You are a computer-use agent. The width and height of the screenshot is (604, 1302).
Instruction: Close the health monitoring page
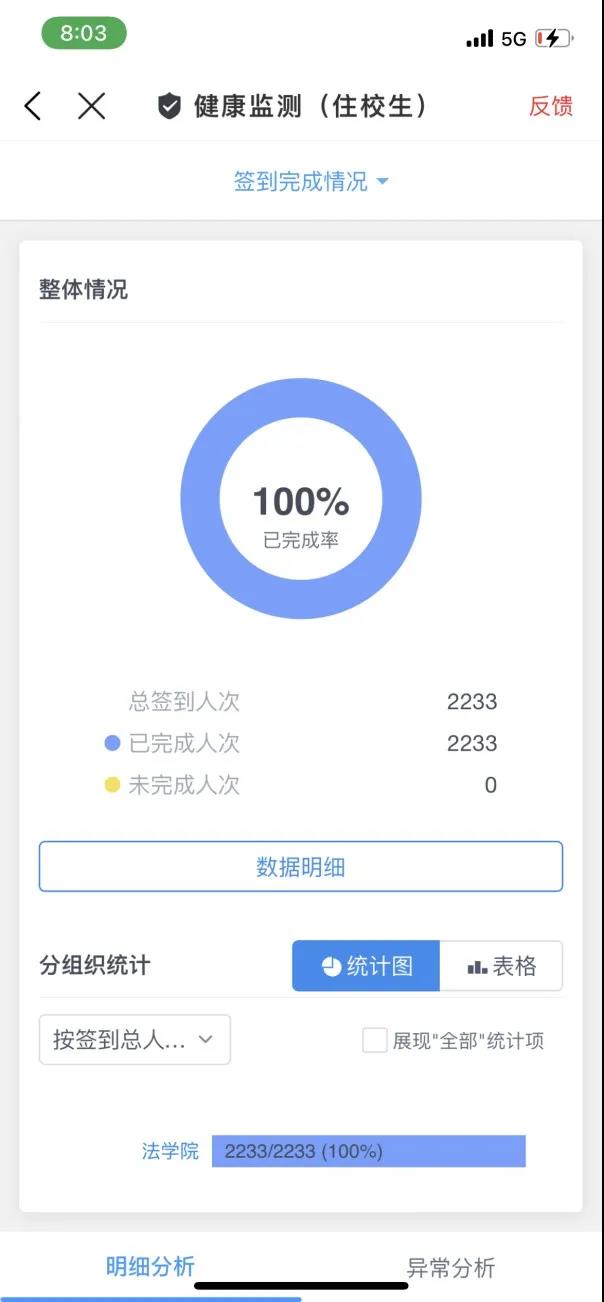pos(91,106)
